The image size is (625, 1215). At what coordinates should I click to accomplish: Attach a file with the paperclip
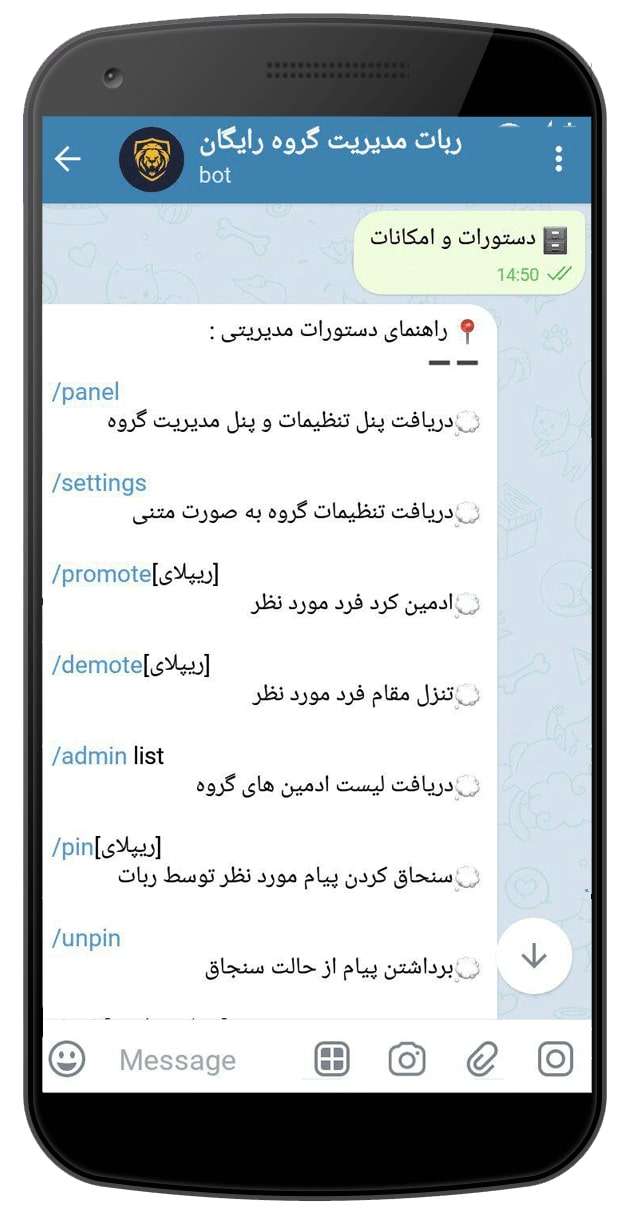click(x=482, y=1059)
